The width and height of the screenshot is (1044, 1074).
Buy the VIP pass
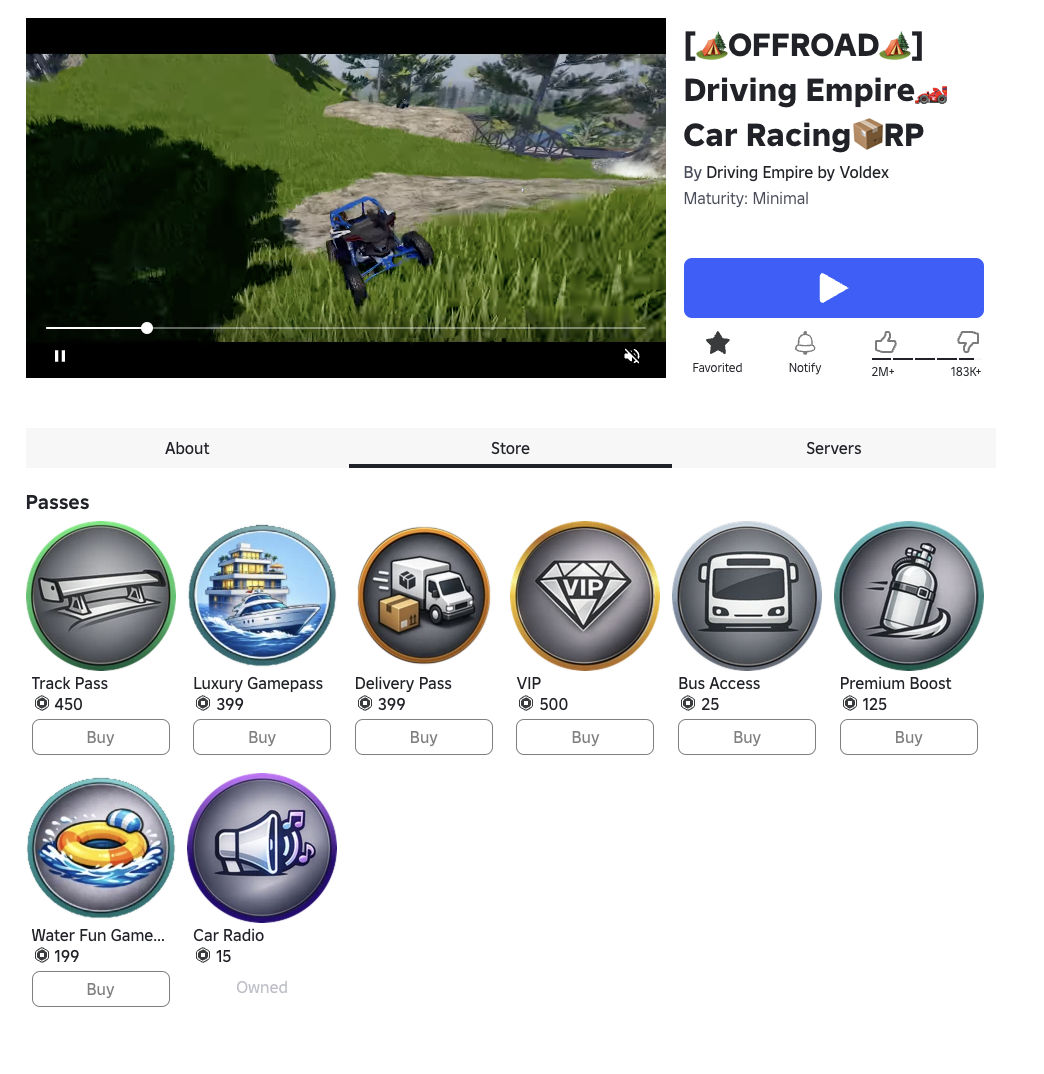(585, 737)
